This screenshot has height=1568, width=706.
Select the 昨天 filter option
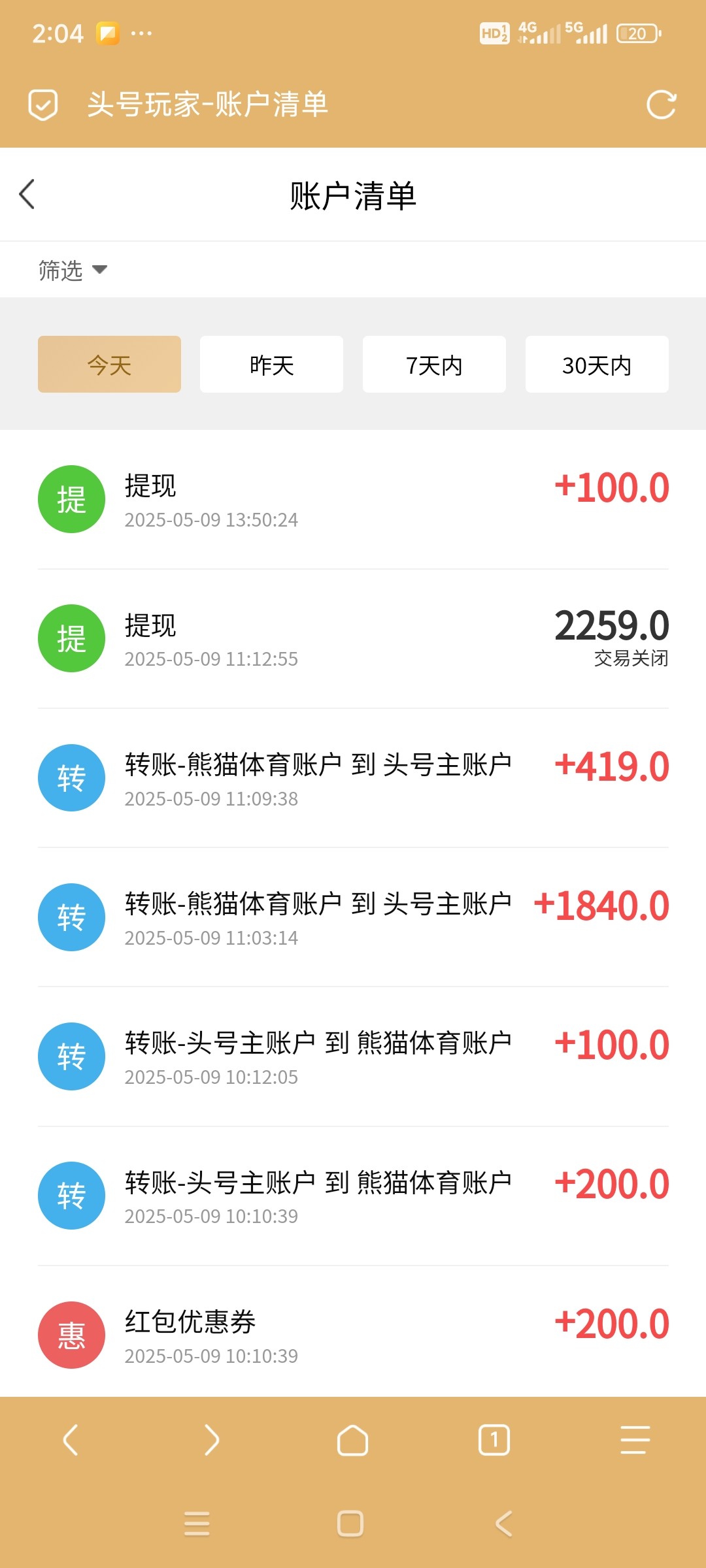[271, 365]
